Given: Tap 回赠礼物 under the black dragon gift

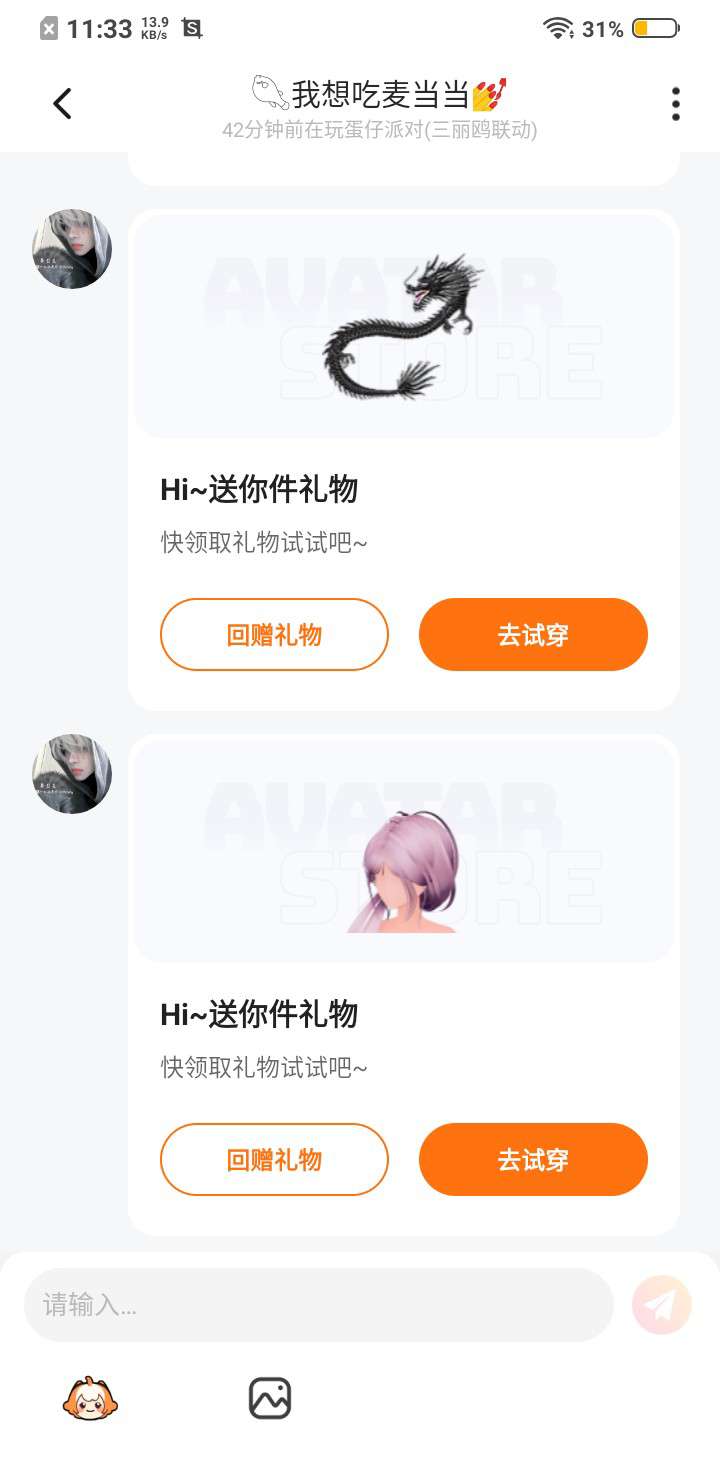Looking at the screenshot, I should [274, 634].
